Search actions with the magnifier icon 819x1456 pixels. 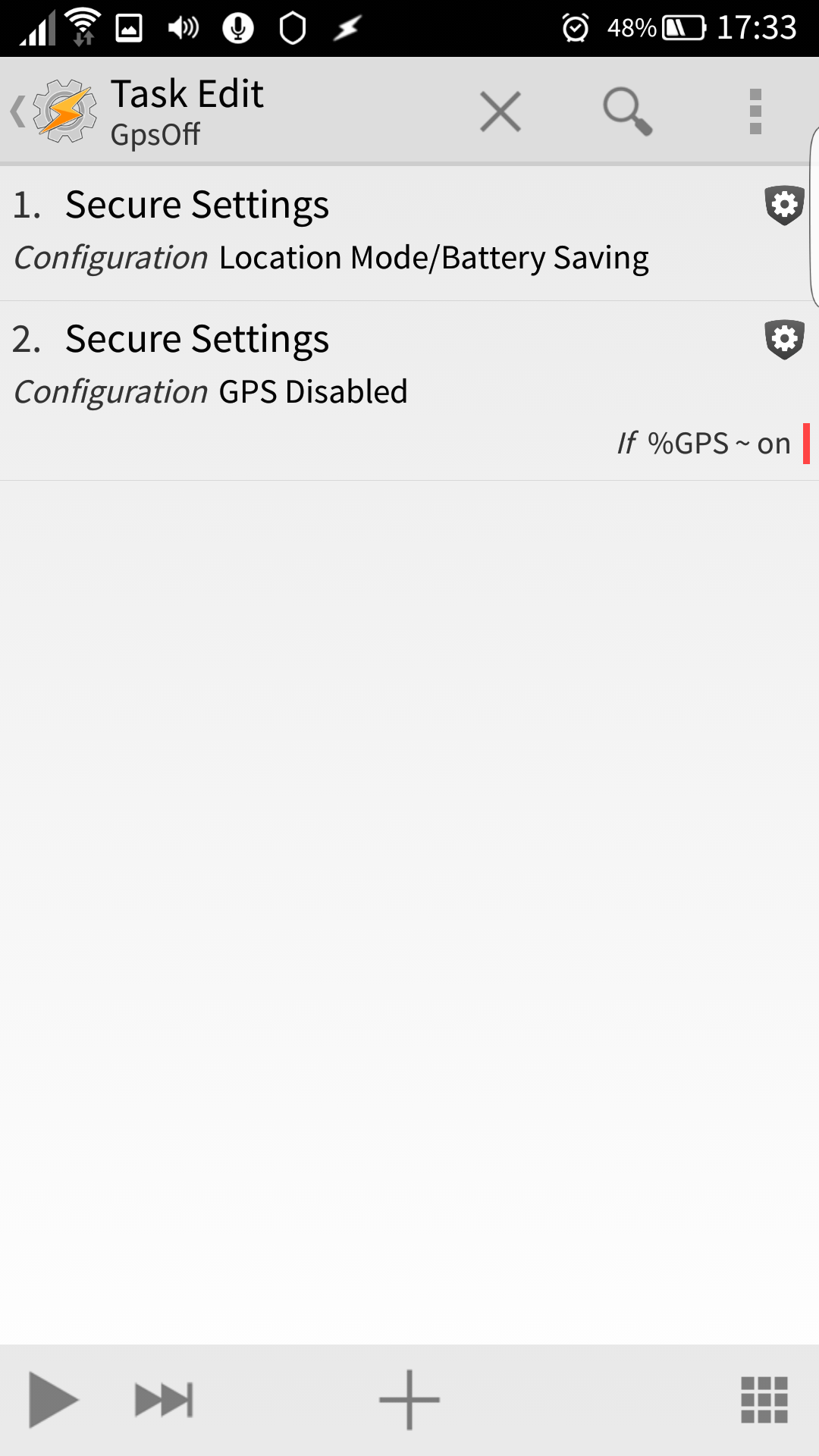tap(627, 111)
